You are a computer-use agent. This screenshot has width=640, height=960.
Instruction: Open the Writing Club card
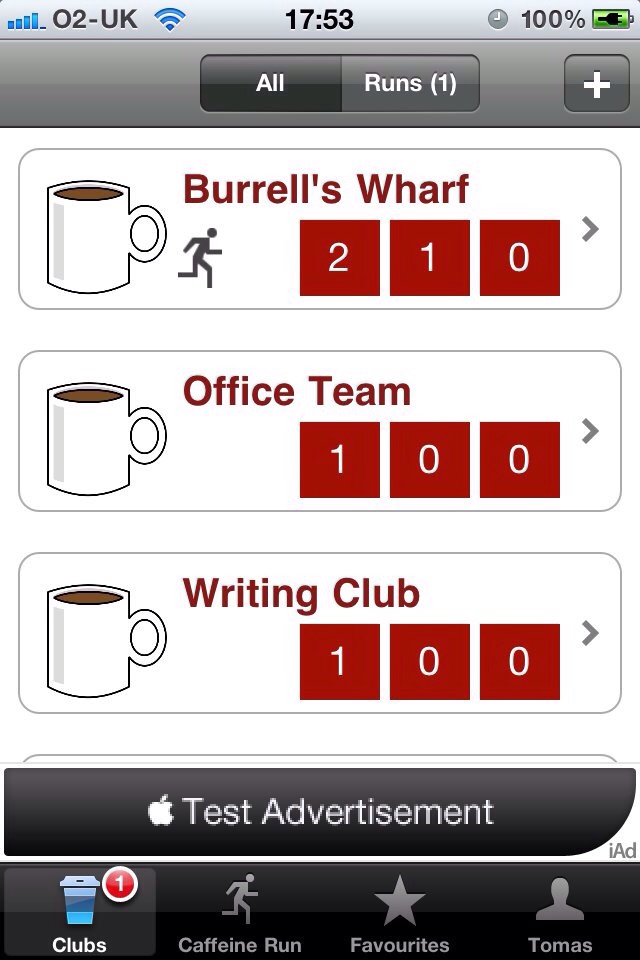pos(320,633)
